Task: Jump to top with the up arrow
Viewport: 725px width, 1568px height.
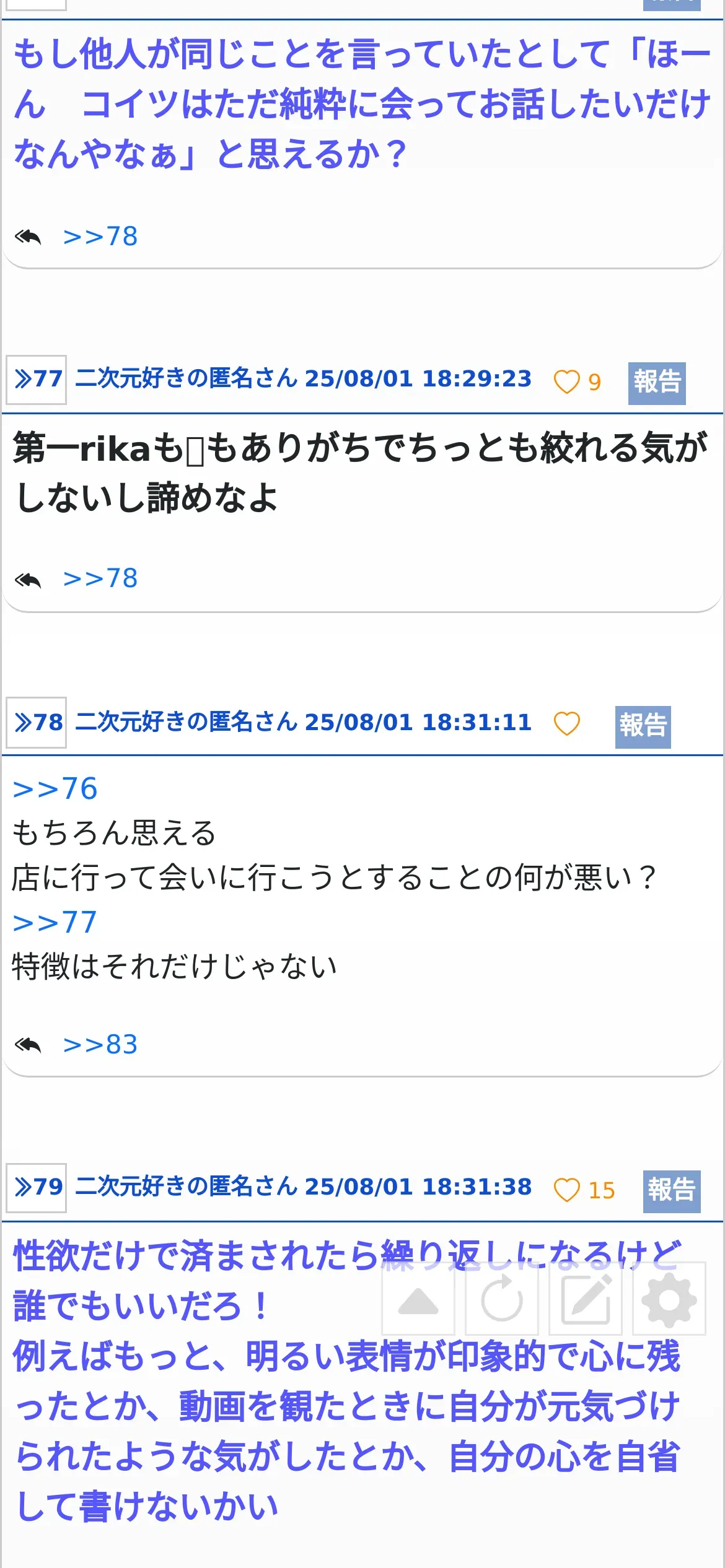Action: pos(418,1300)
